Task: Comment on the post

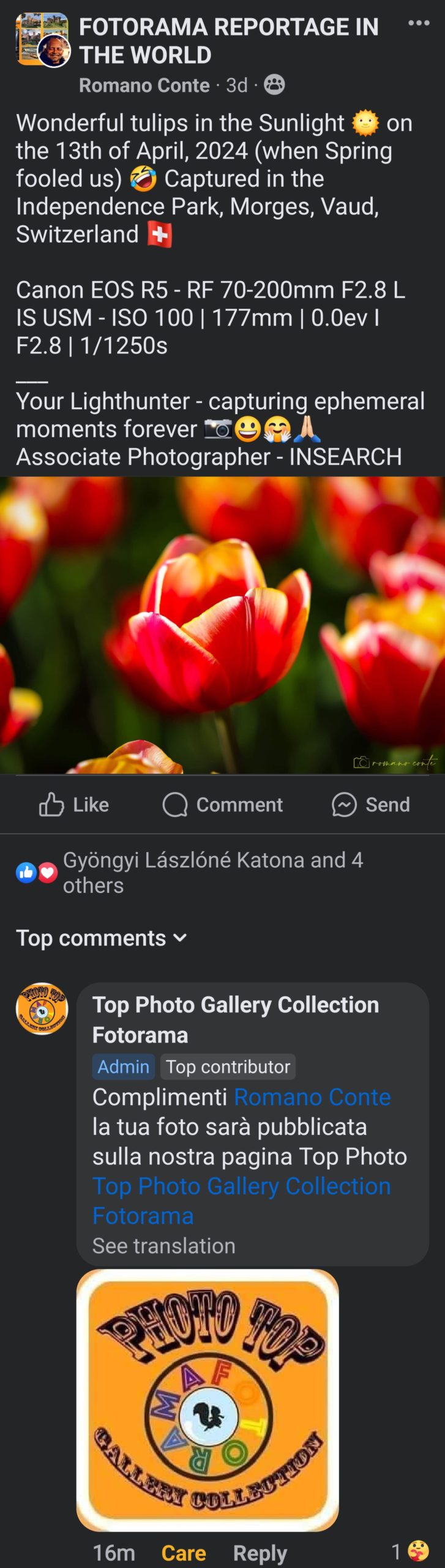Action: tap(222, 804)
